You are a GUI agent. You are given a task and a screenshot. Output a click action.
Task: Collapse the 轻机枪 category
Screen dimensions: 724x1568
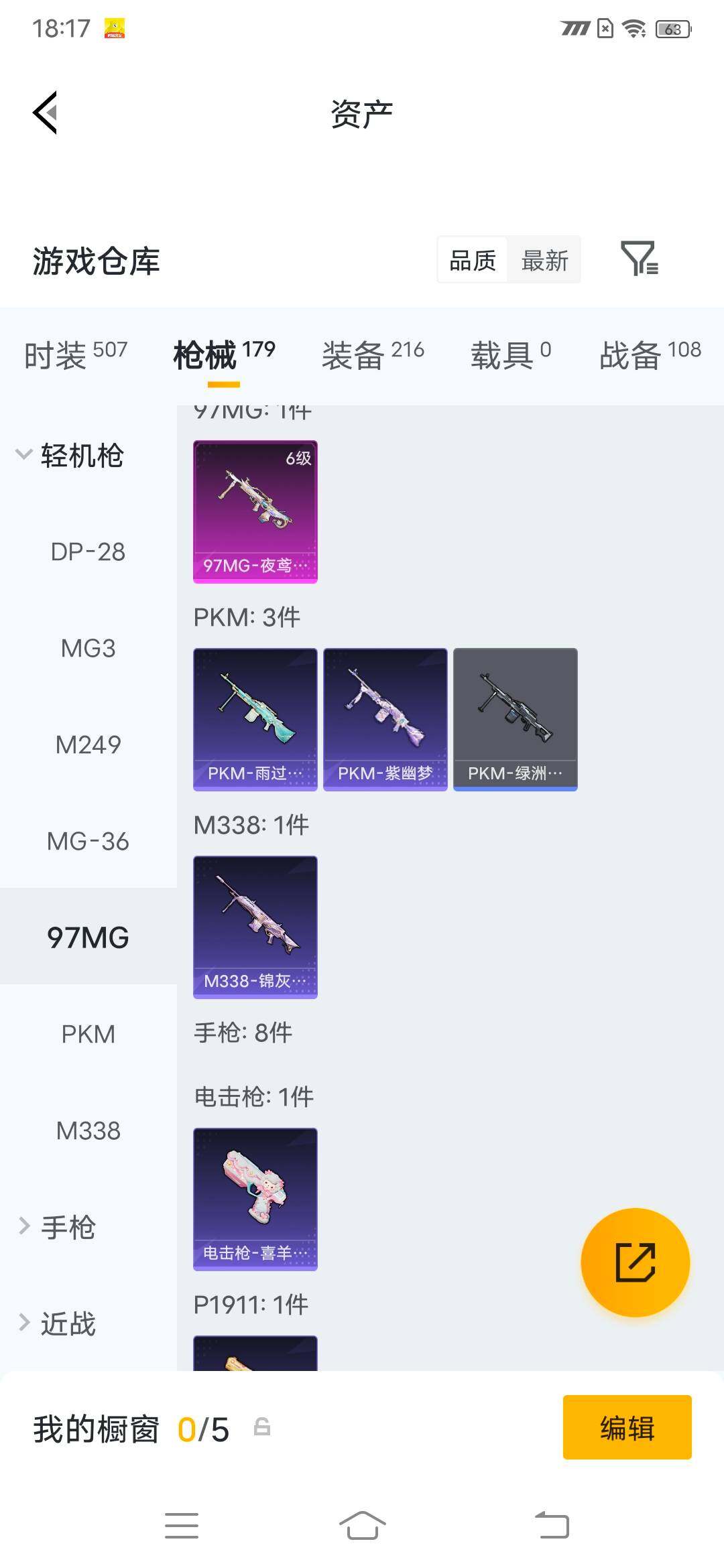(x=70, y=456)
